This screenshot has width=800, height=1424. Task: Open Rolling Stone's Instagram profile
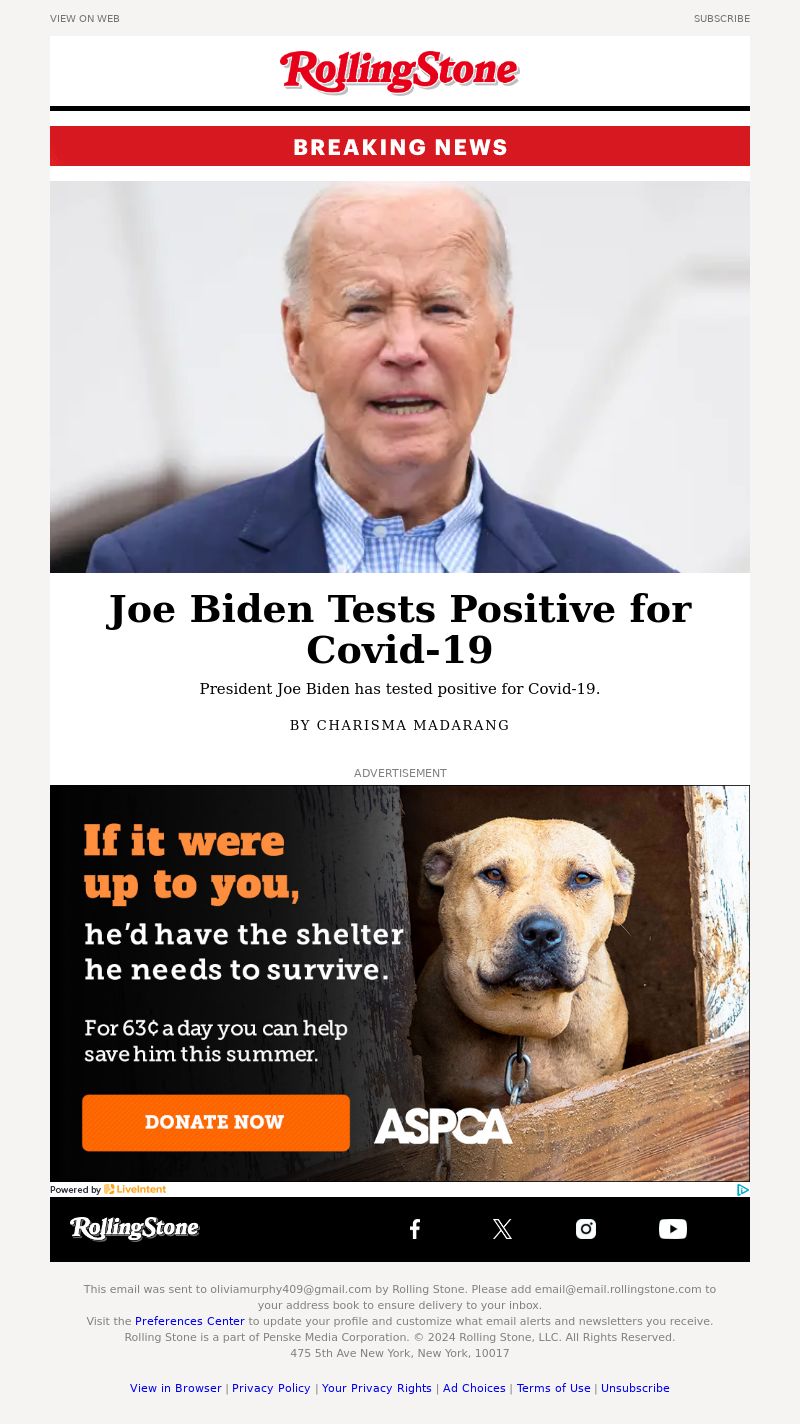(586, 1229)
